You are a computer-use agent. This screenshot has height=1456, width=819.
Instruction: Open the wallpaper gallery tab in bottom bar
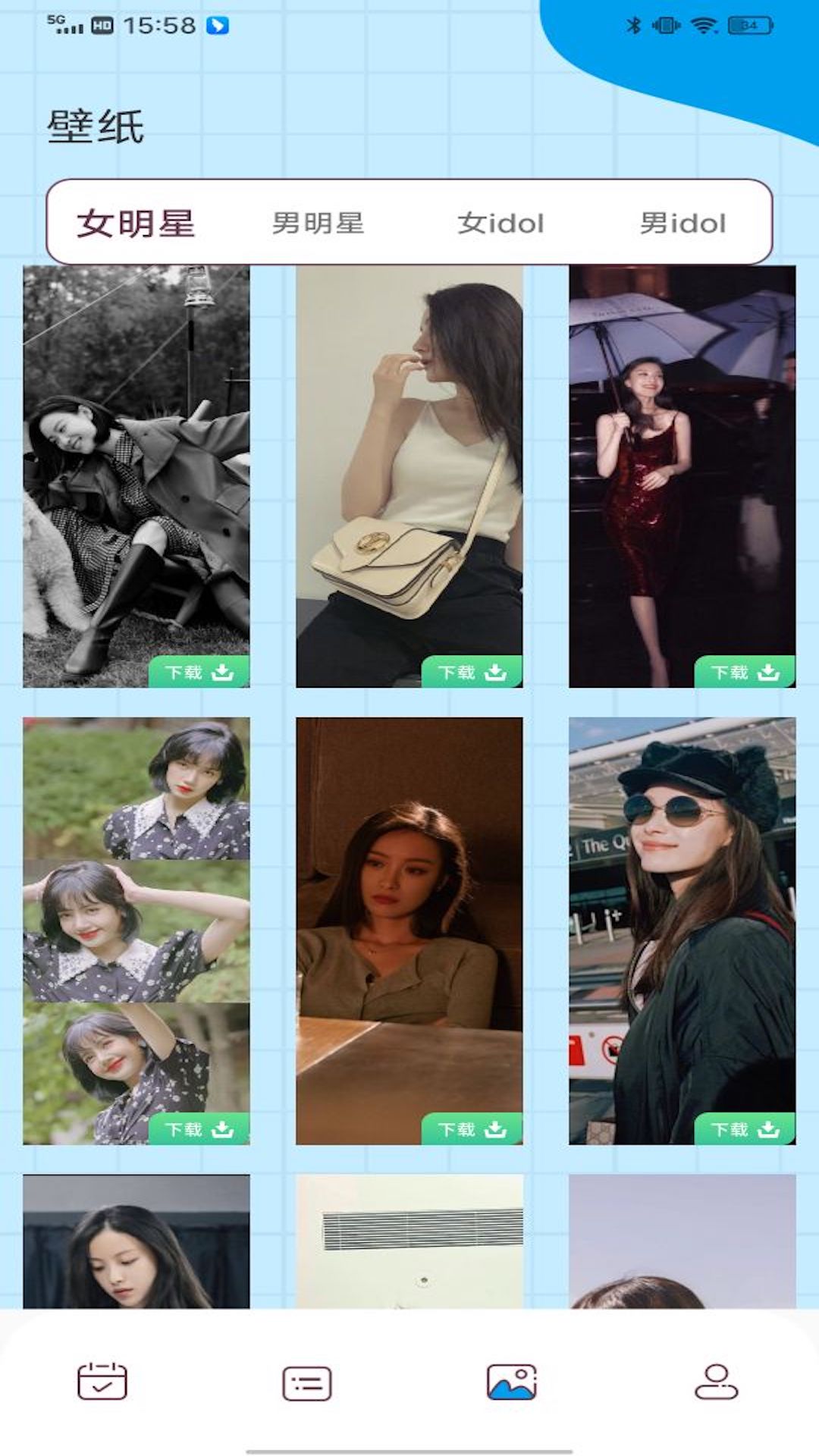point(512,1382)
